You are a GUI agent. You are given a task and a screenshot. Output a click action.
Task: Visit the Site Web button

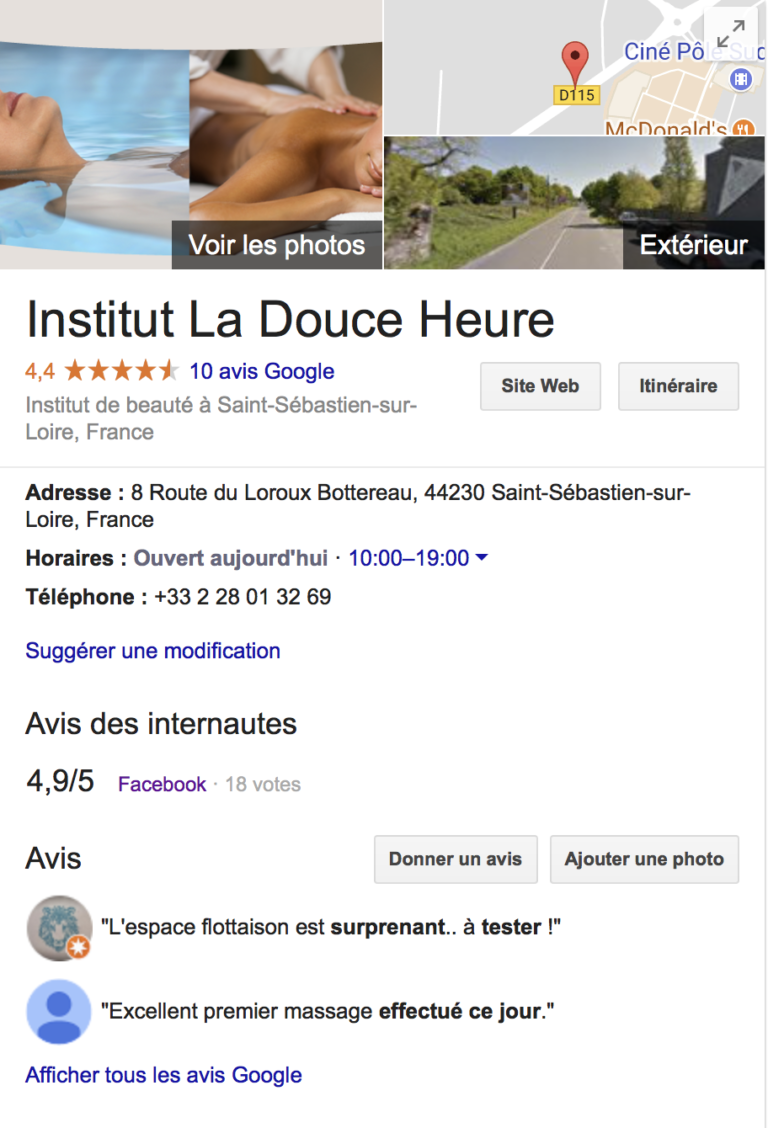tap(540, 386)
